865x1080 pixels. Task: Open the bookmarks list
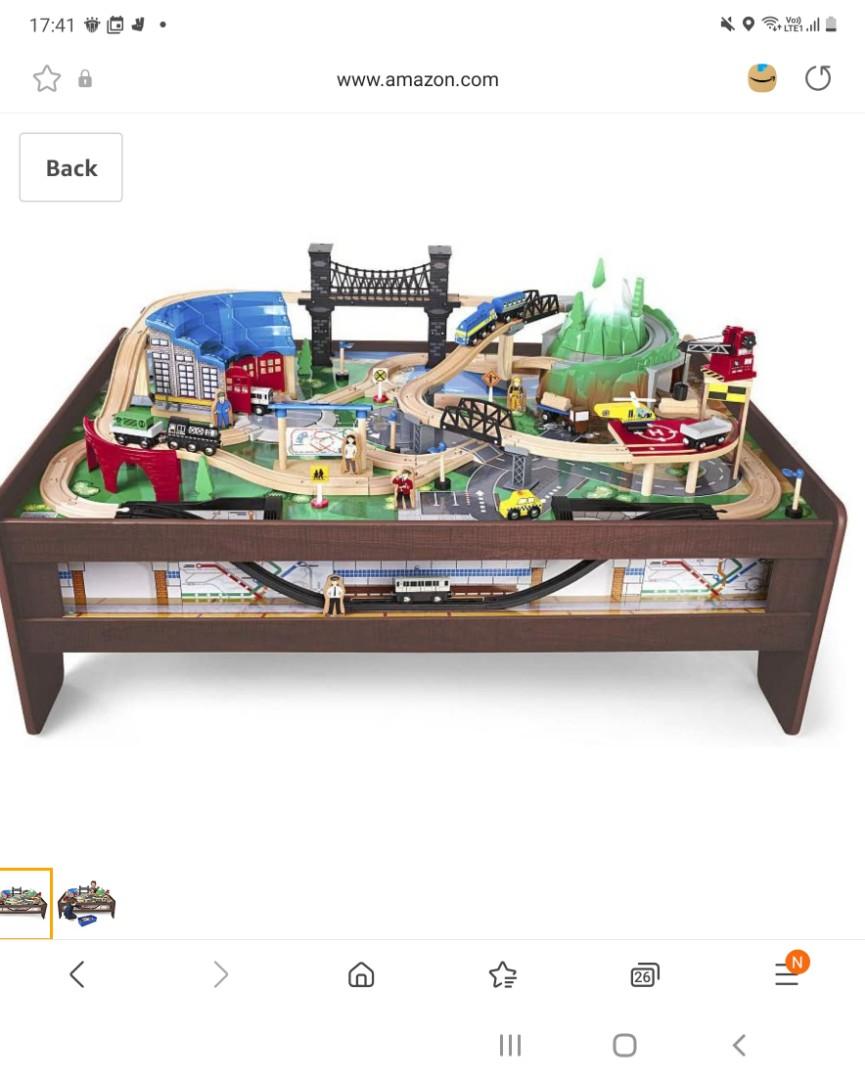(502, 974)
